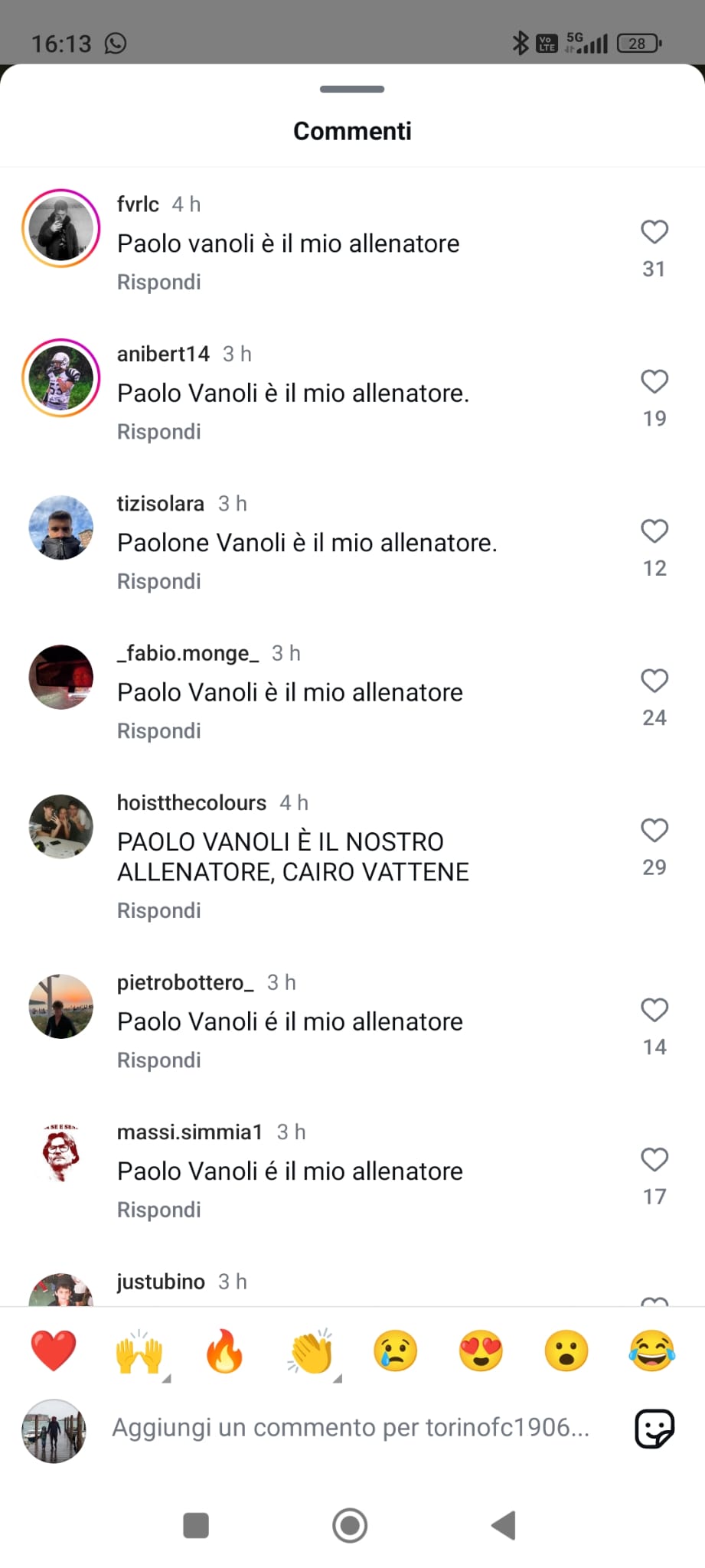Like pietrobottero_'s comment
Image resolution: width=705 pixels, height=1568 pixels.
pyautogui.click(x=654, y=1010)
